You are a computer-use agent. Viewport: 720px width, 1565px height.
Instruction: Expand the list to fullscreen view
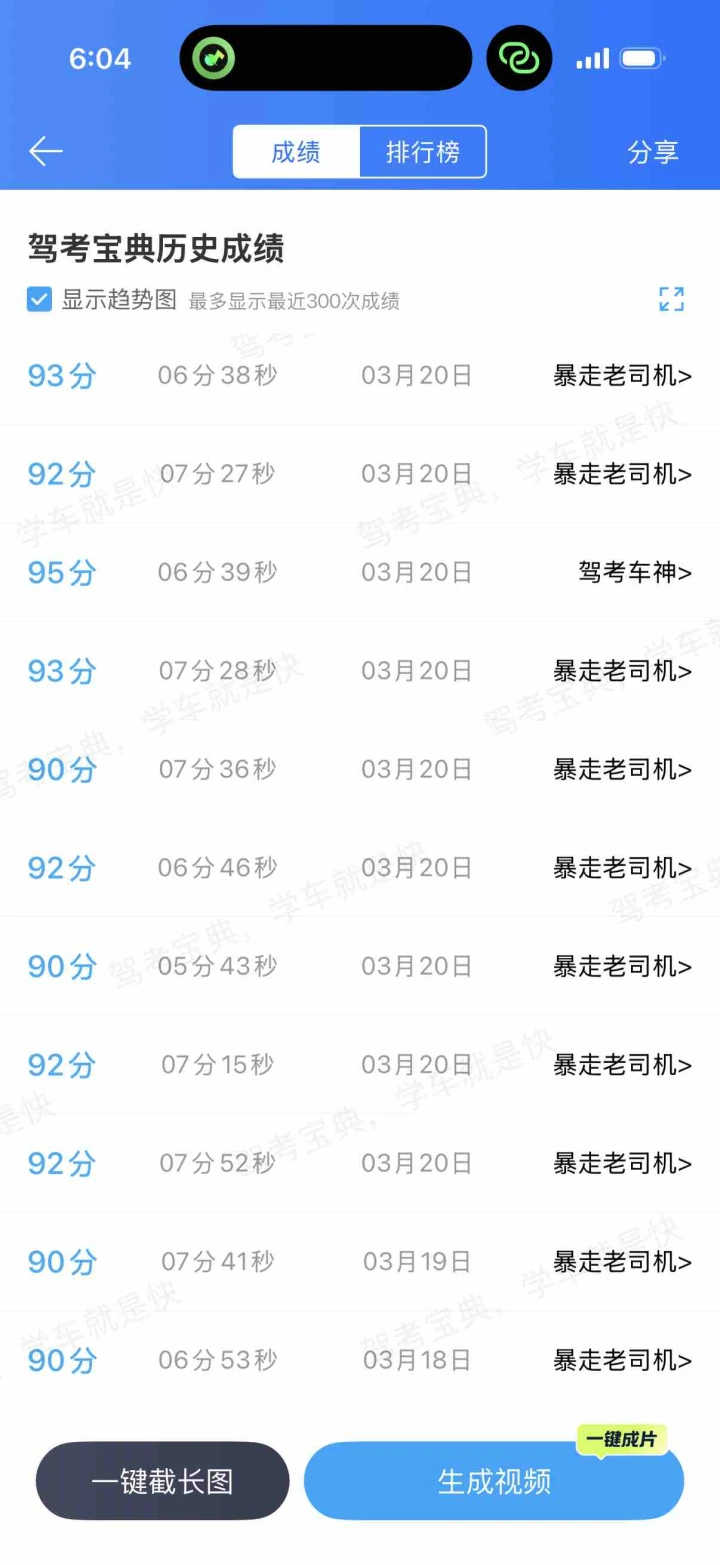671,299
